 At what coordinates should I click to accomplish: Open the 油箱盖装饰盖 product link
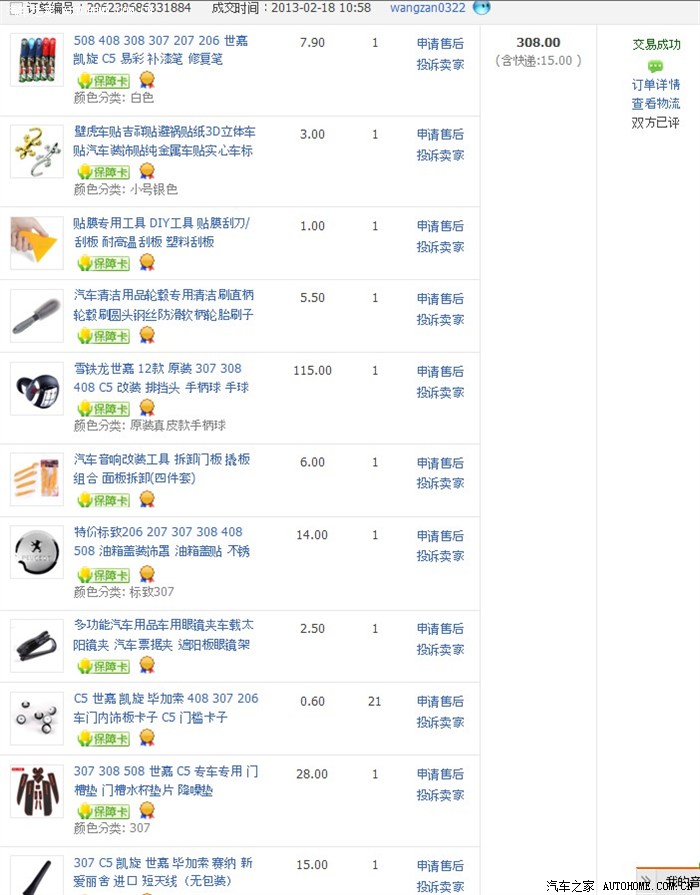point(158,541)
